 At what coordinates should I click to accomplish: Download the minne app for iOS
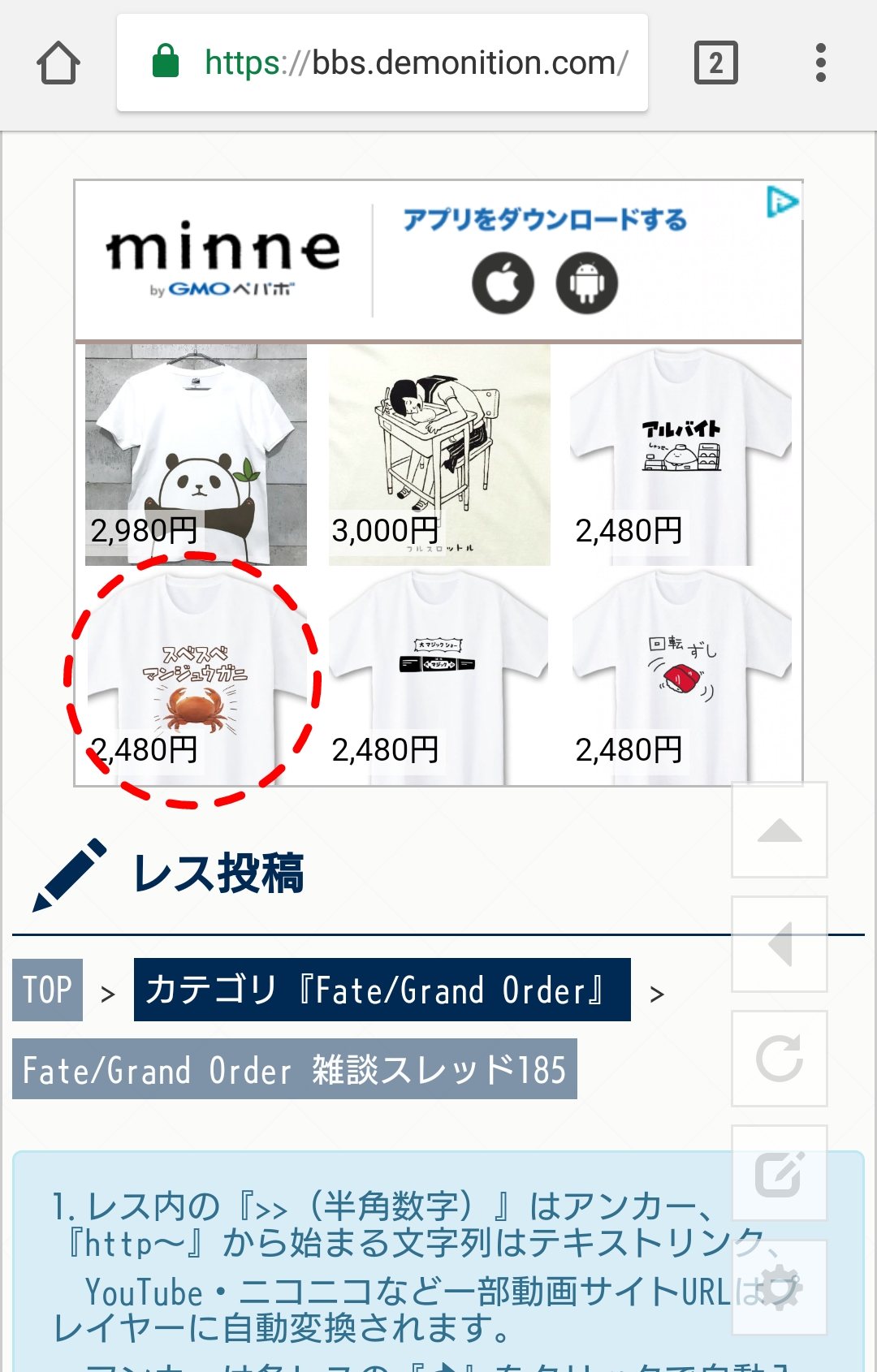pos(503,283)
